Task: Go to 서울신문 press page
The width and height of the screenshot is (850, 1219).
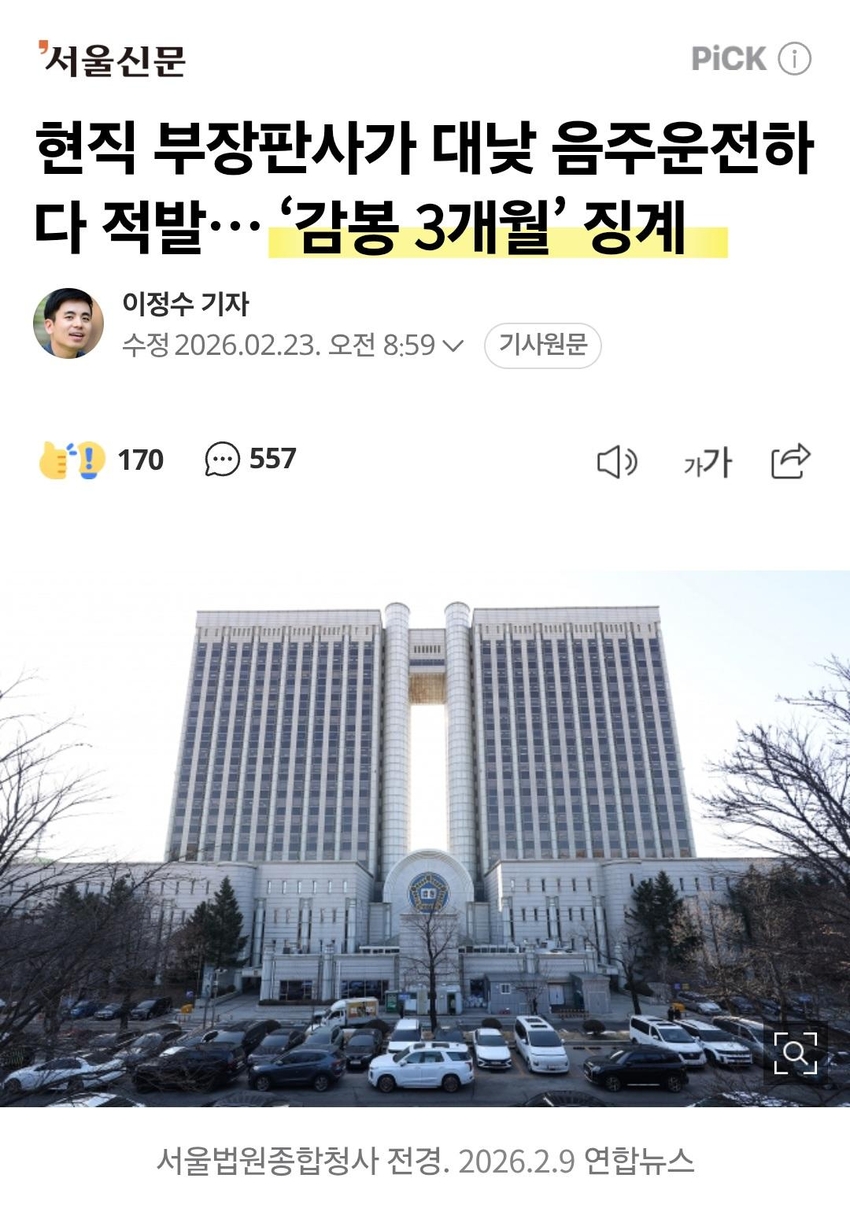Action: (112, 60)
